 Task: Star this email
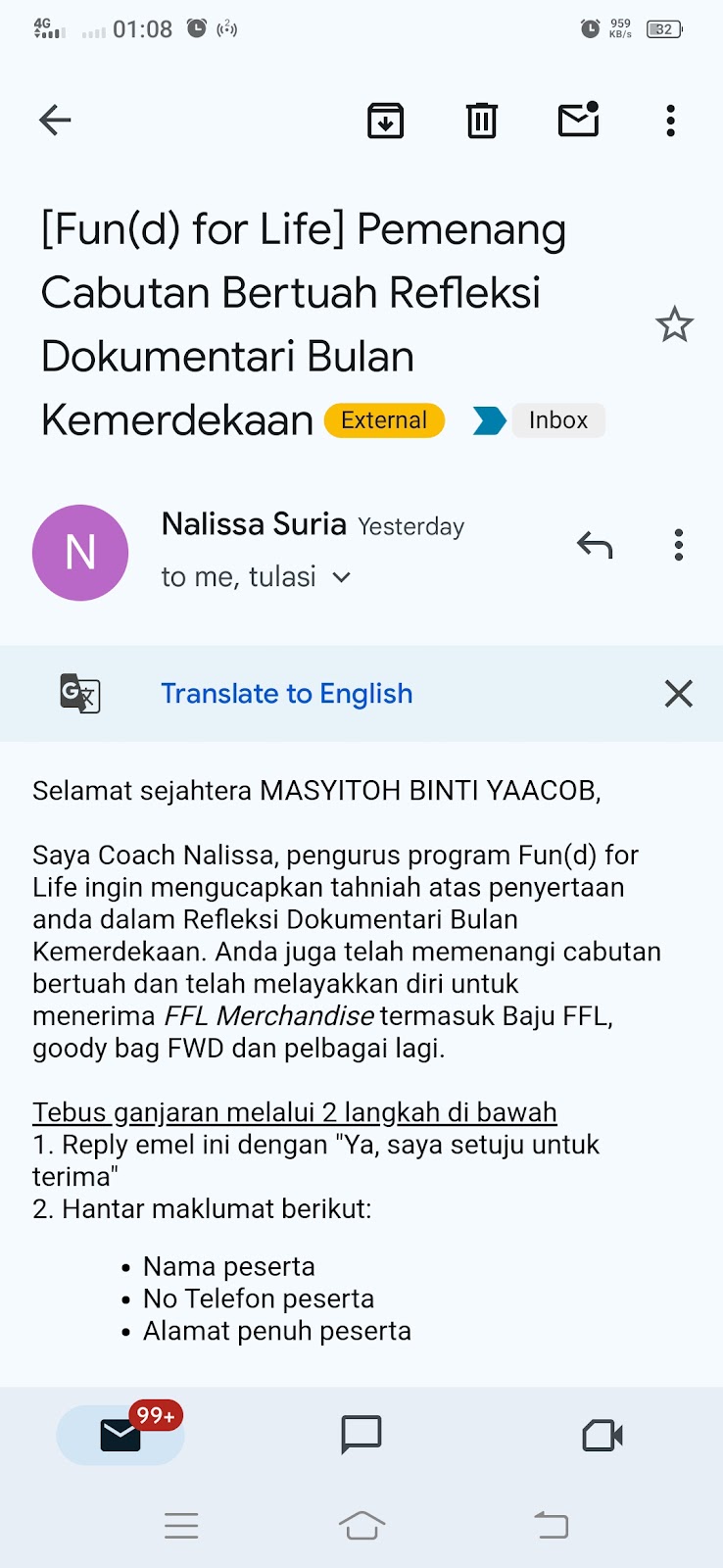coord(674,324)
